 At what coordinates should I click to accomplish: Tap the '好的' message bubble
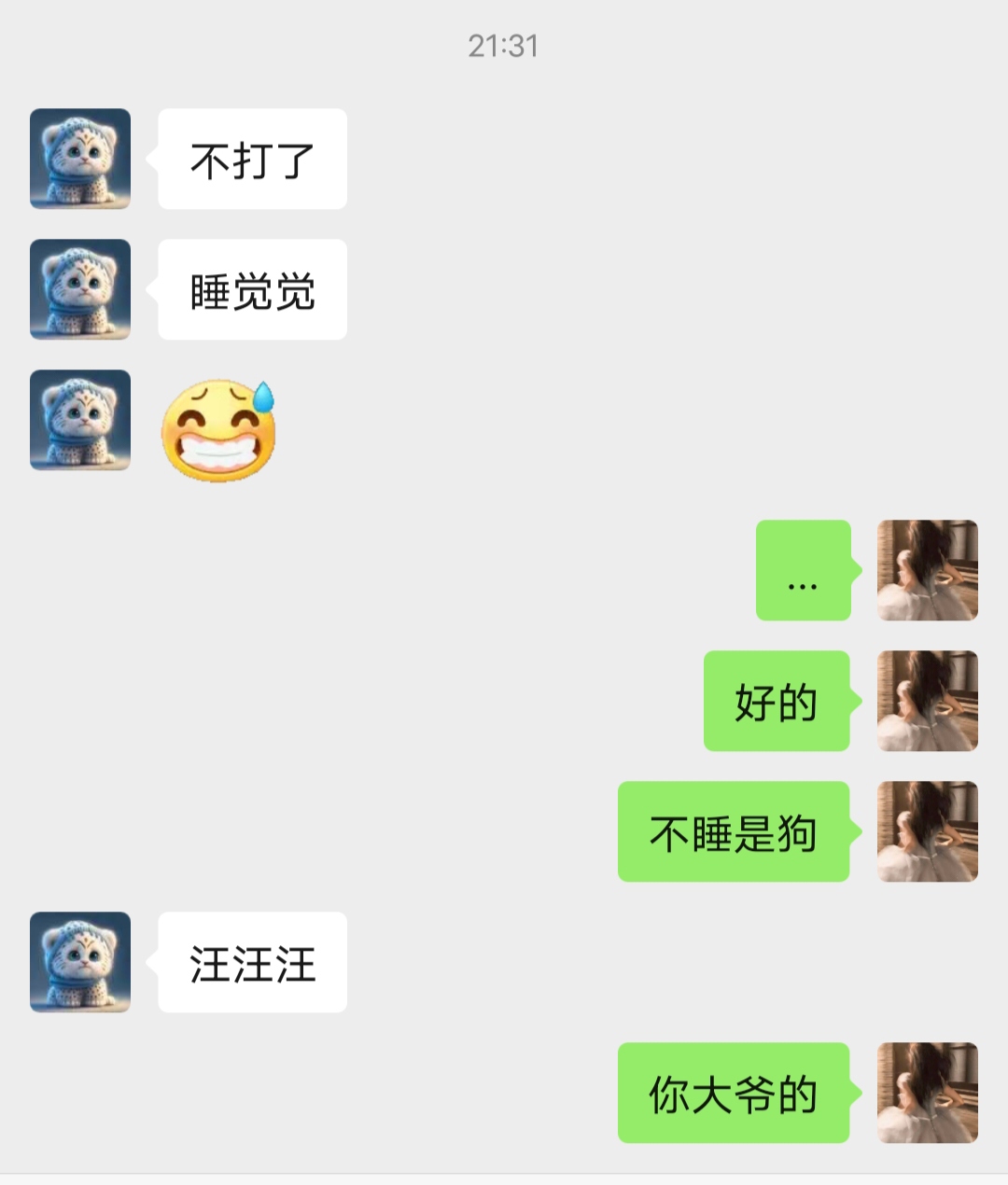[777, 702]
